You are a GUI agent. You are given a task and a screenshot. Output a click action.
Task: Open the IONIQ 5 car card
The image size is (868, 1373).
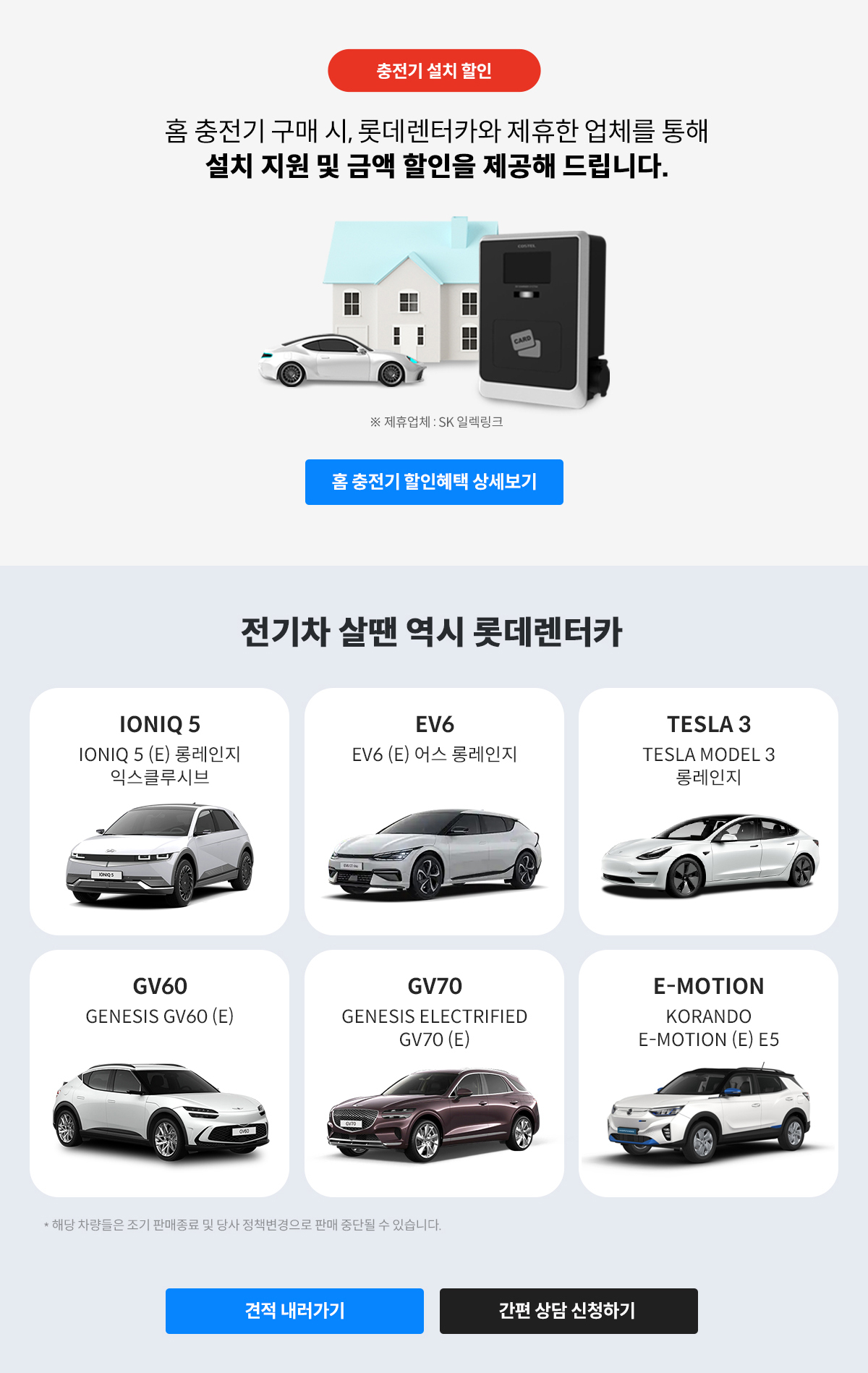(159, 811)
